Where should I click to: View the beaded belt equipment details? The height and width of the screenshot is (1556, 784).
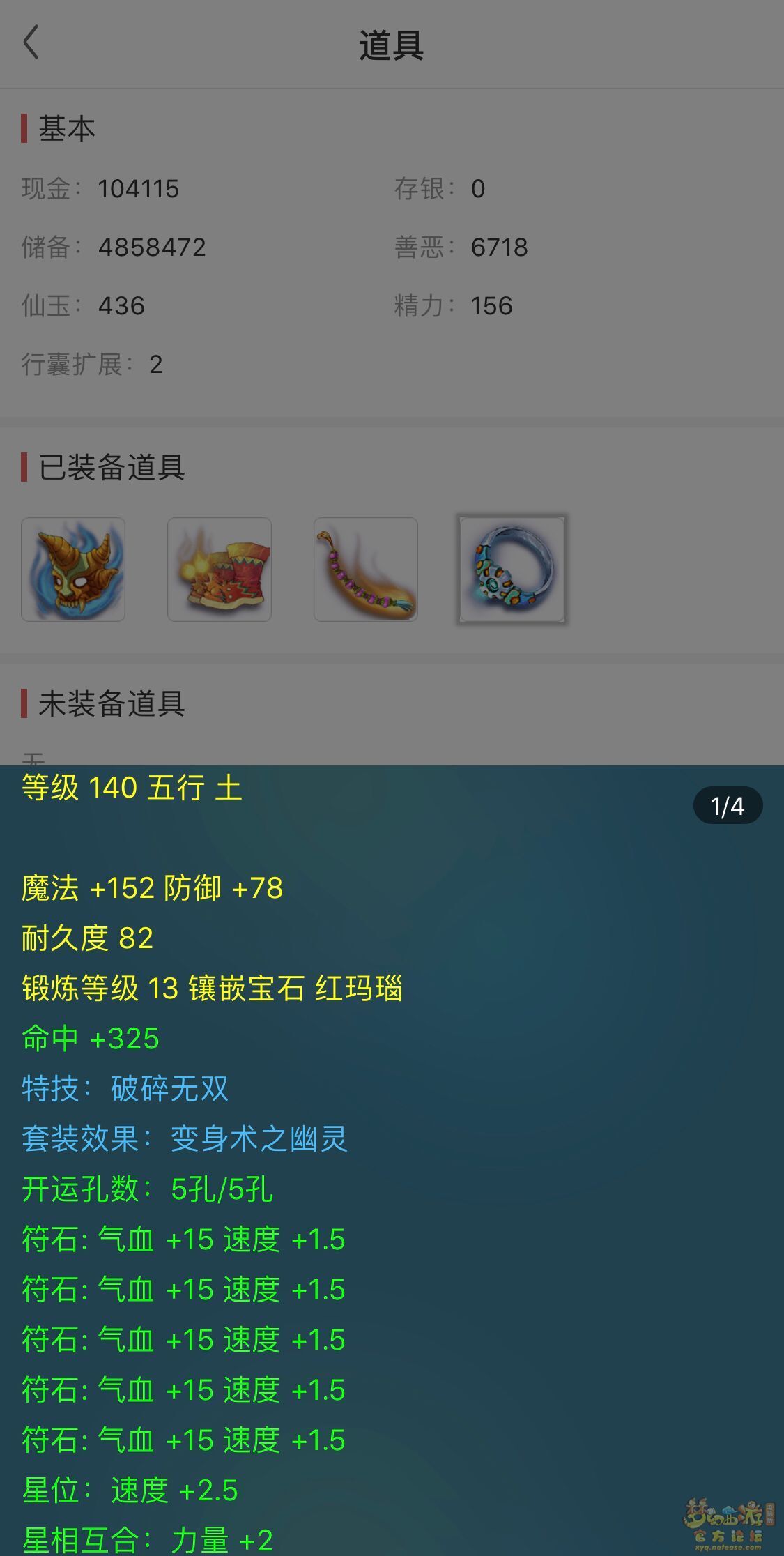366,569
